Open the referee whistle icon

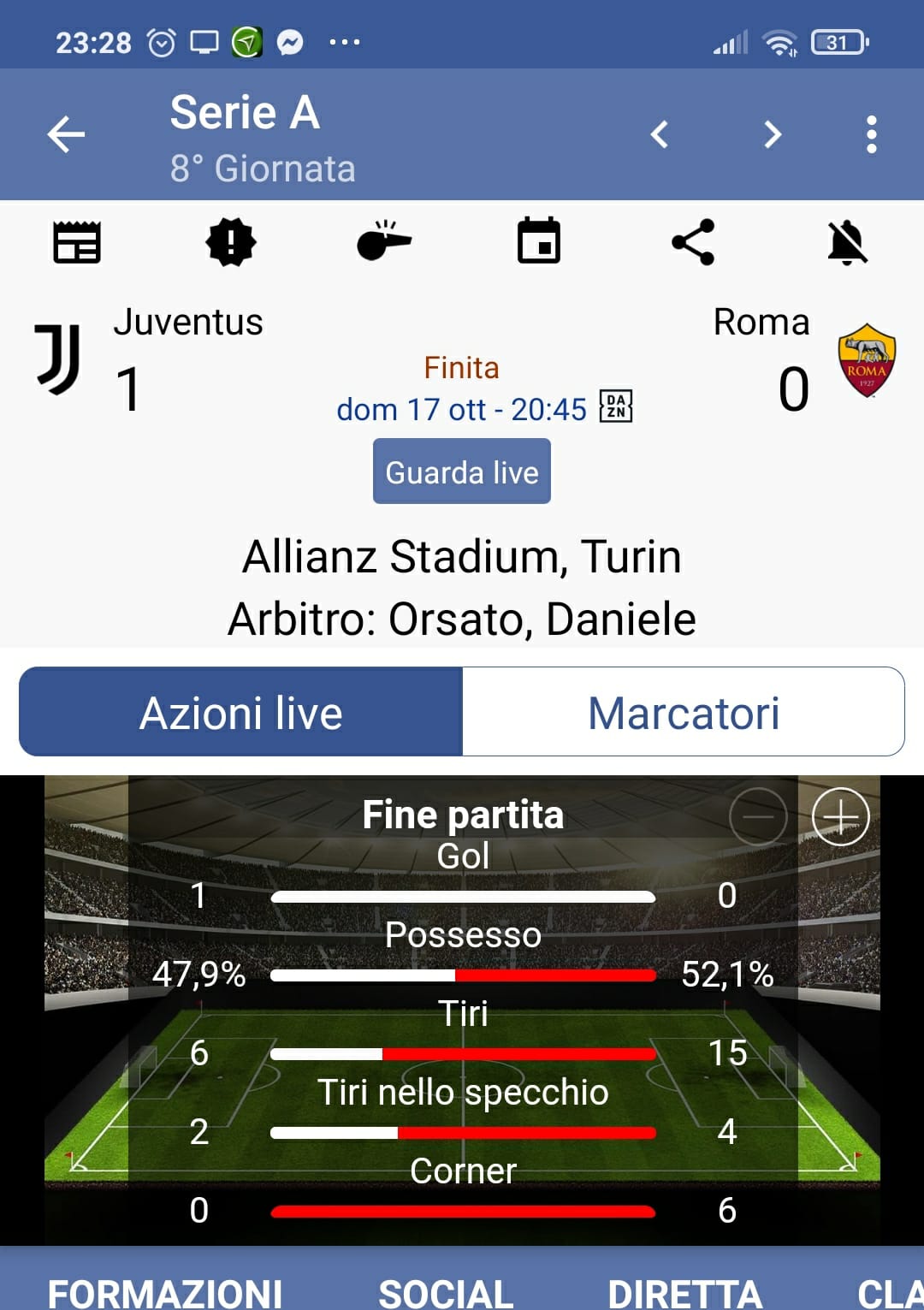384,242
